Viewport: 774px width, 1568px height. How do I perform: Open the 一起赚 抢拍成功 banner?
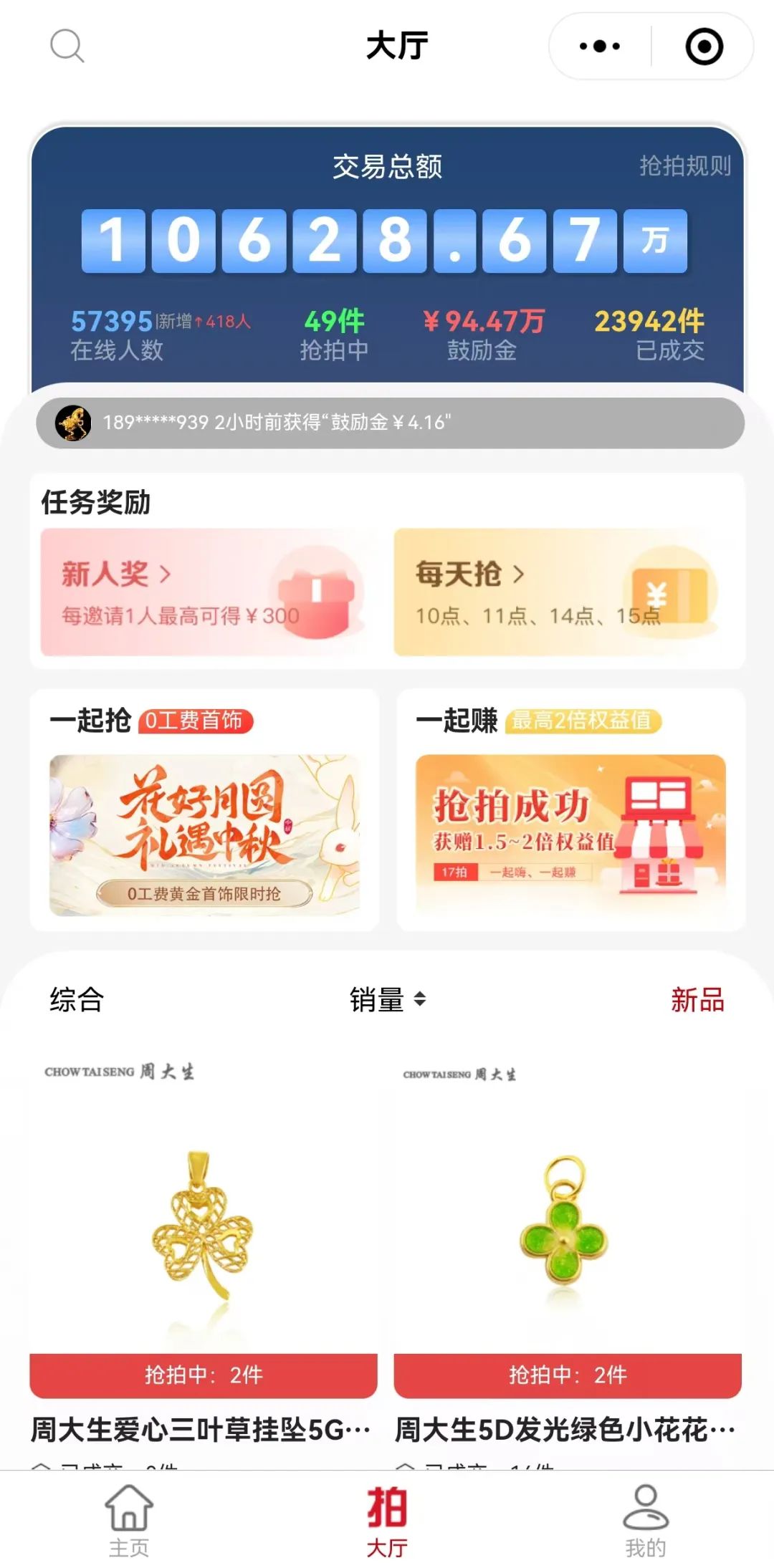[570, 834]
